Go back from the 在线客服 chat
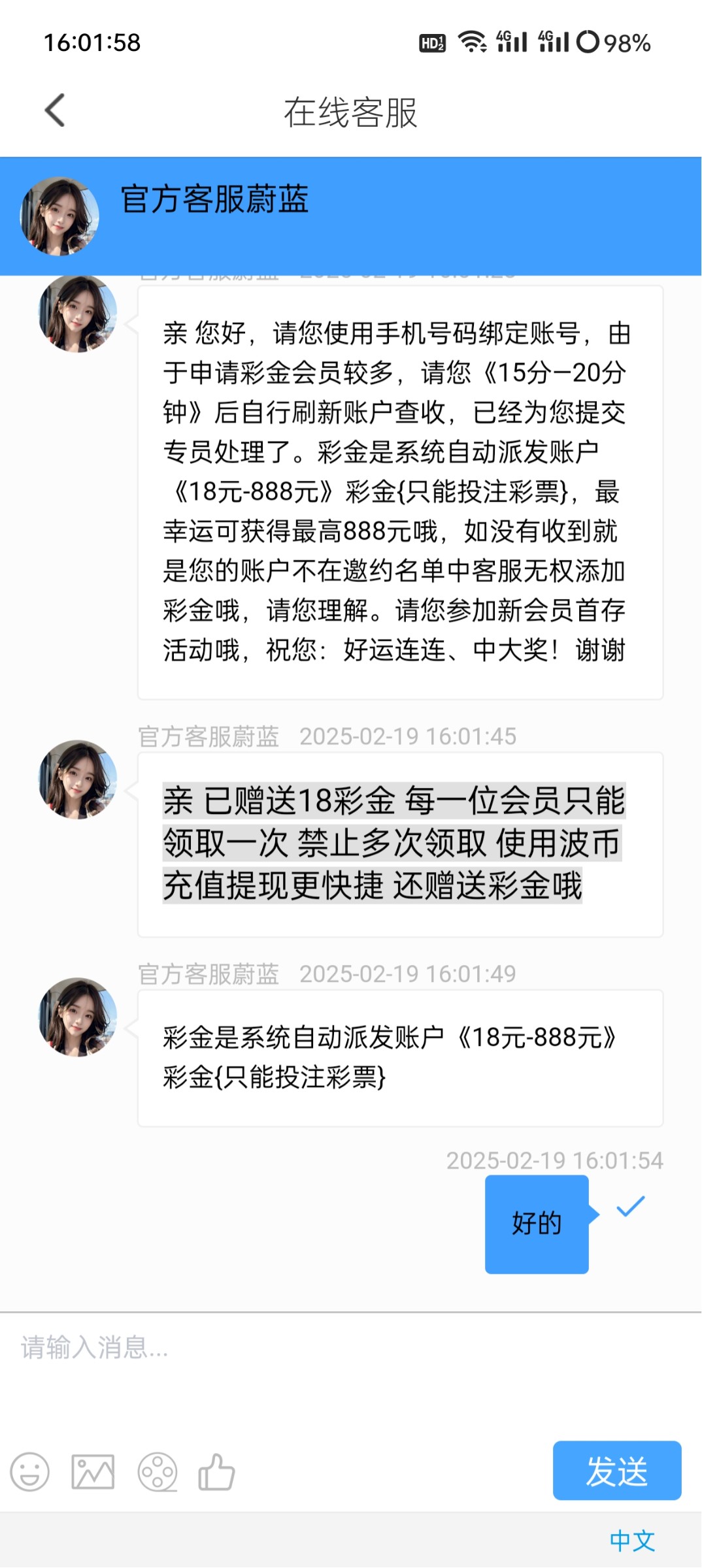The height and width of the screenshot is (1568, 702). (x=55, y=110)
